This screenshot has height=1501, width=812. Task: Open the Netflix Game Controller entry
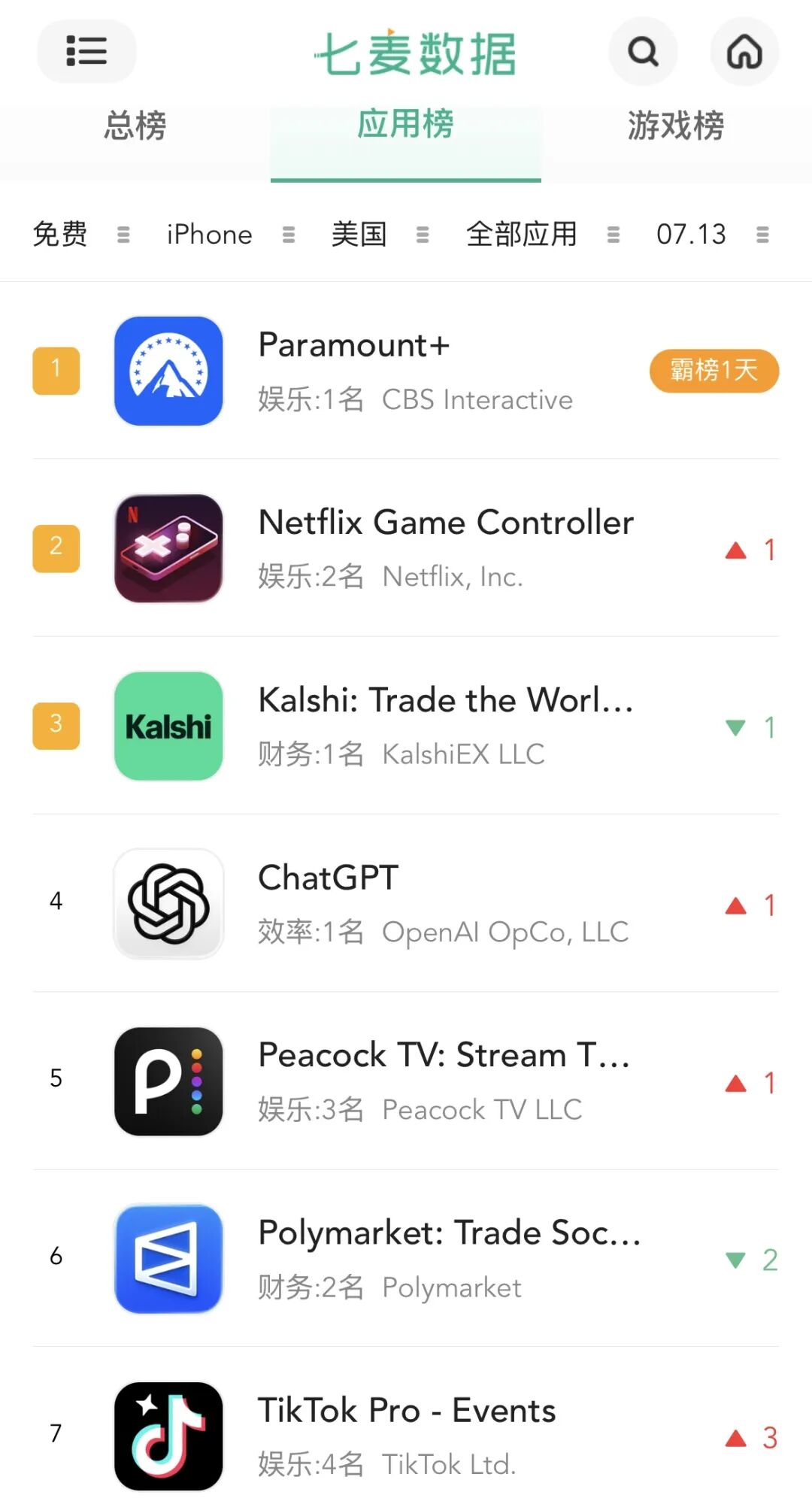pos(406,548)
